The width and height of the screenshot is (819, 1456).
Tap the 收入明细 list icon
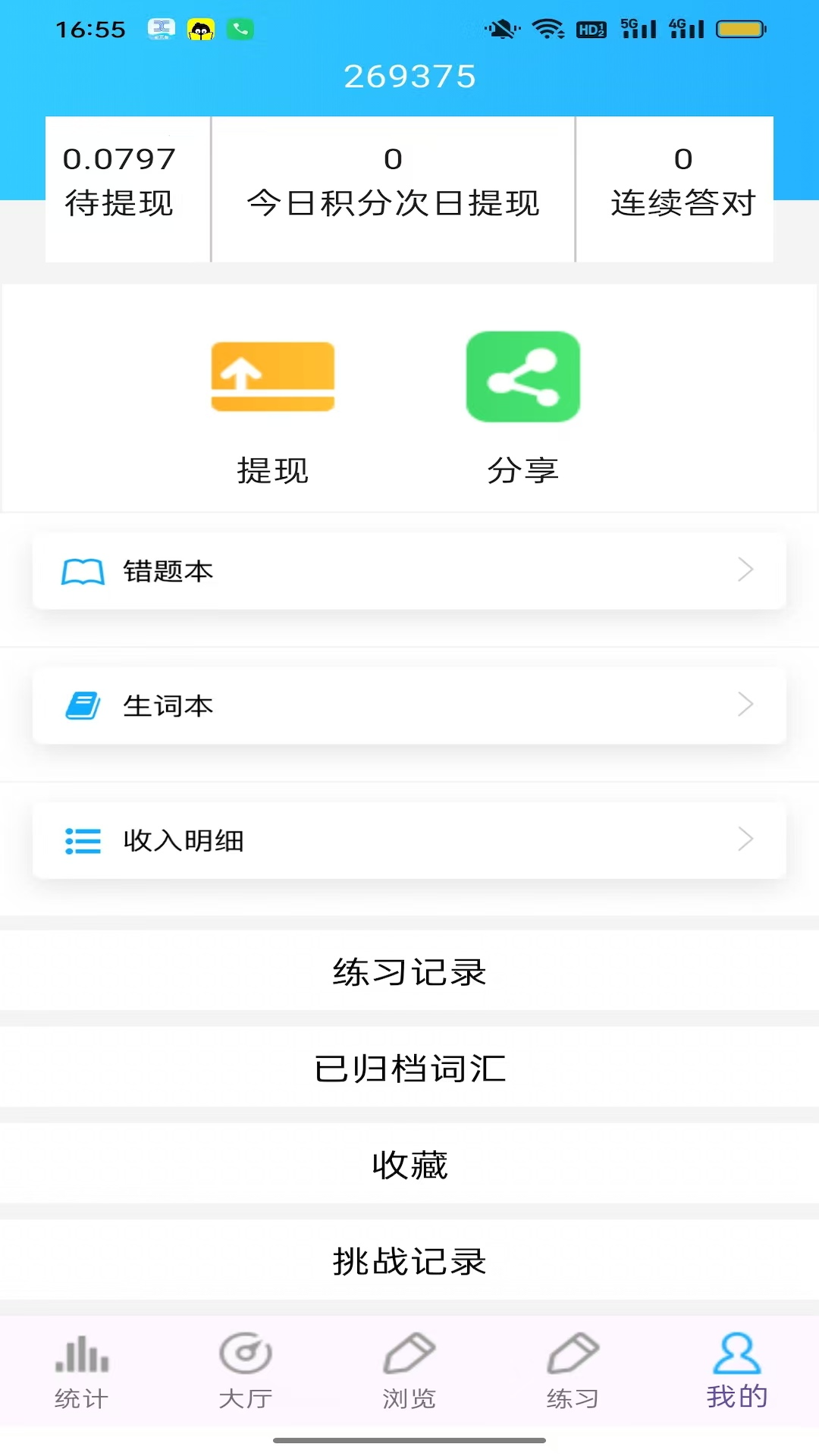(x=82, y=840)
